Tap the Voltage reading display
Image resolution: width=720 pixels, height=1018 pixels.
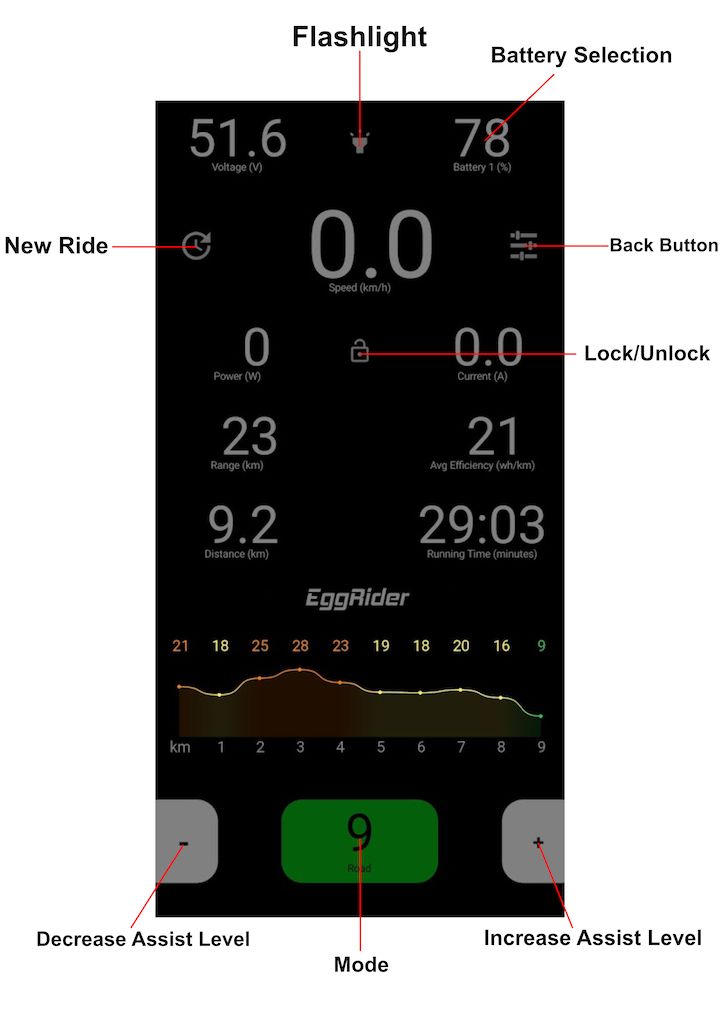pos(237,140)
